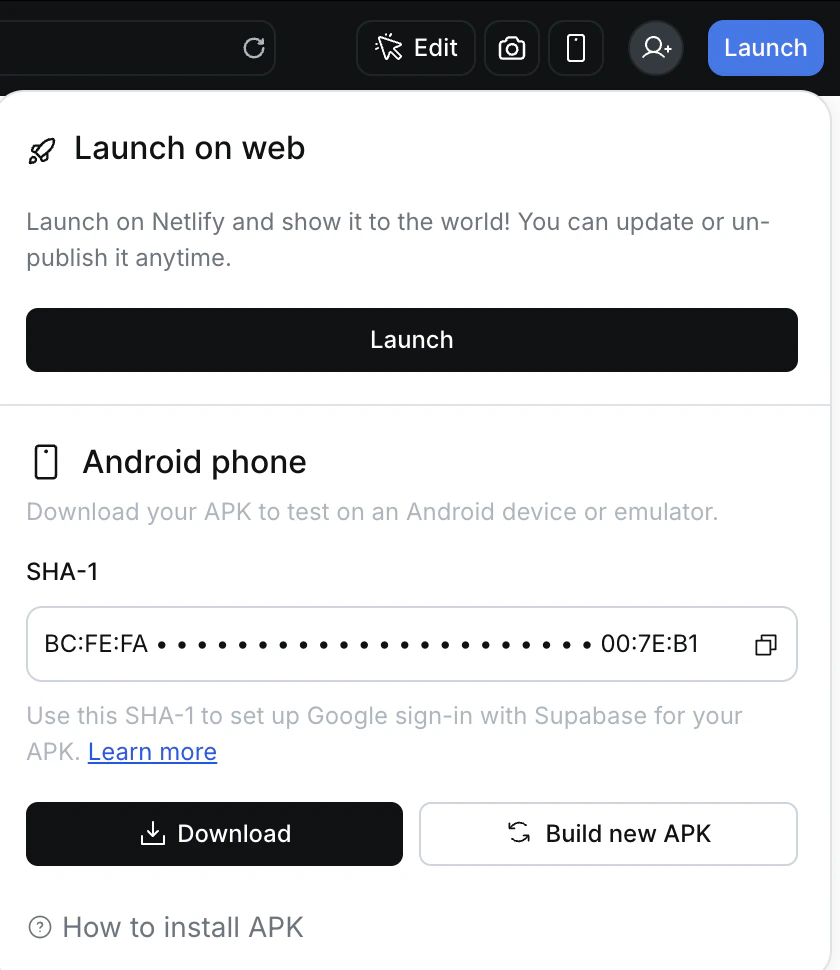This screenshot has width=840, height=970.
Task: Click the rocket icon beside Launch on web
Action: (41, 148)
